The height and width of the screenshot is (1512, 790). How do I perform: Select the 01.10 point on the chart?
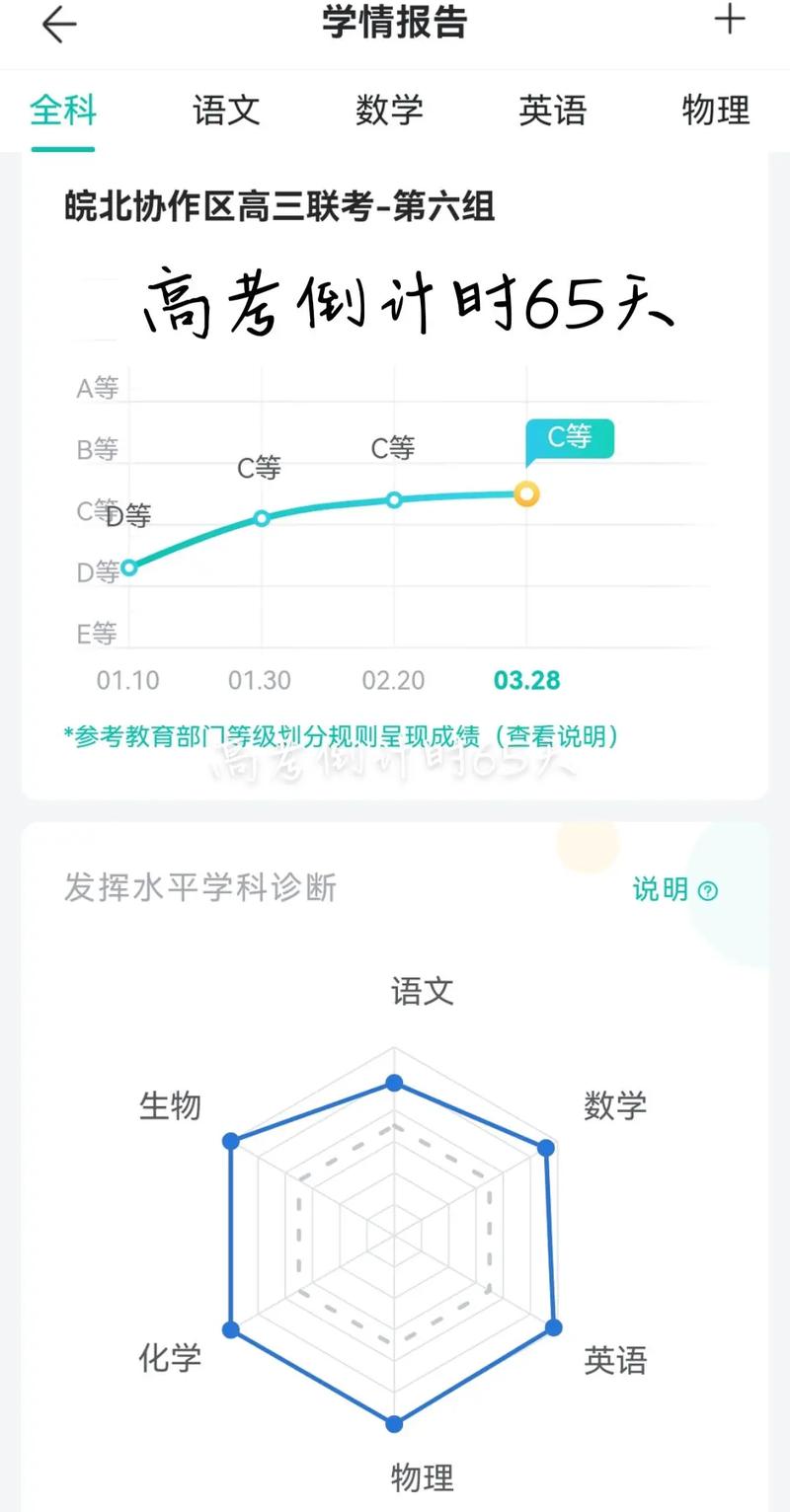click(128, 567)
